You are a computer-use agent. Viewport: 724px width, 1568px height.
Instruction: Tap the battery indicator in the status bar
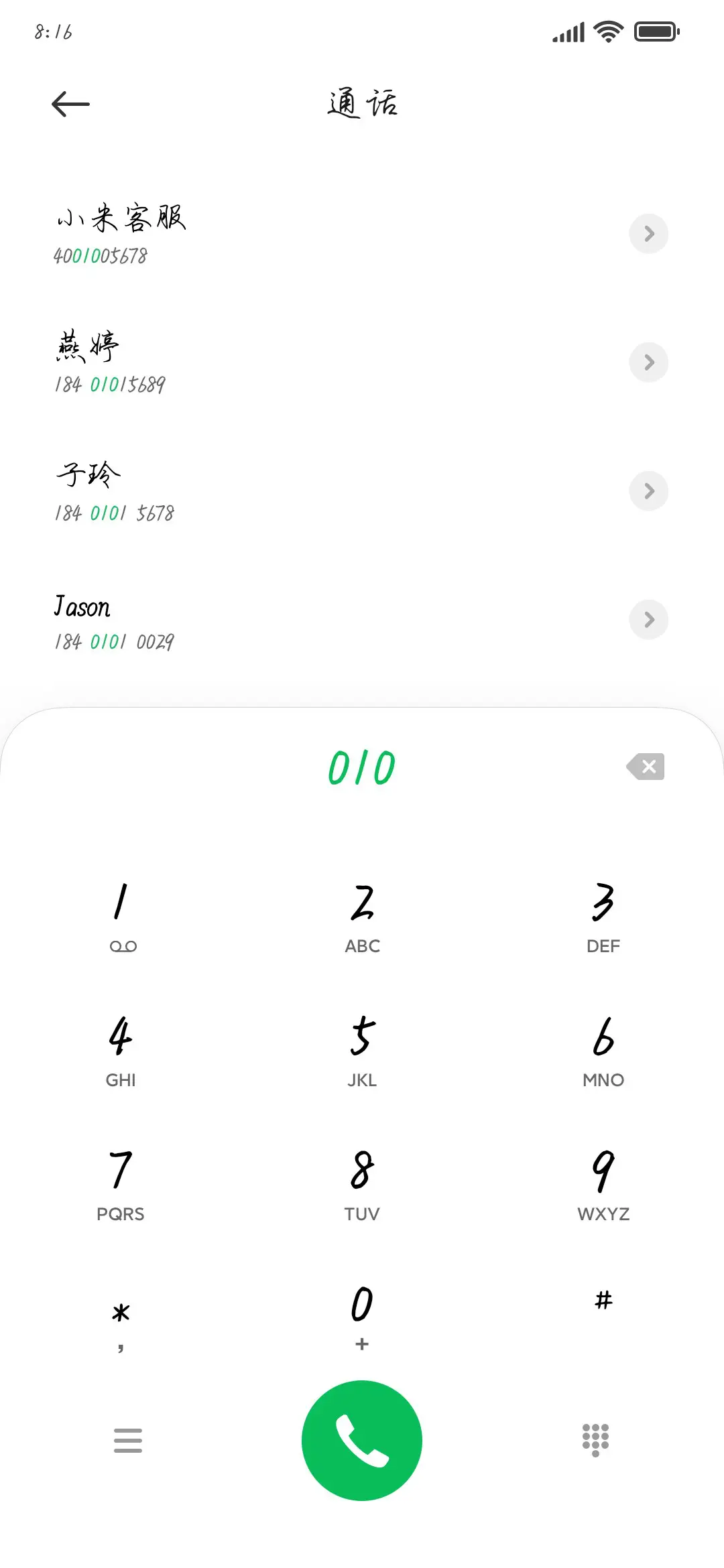point(656,30)
